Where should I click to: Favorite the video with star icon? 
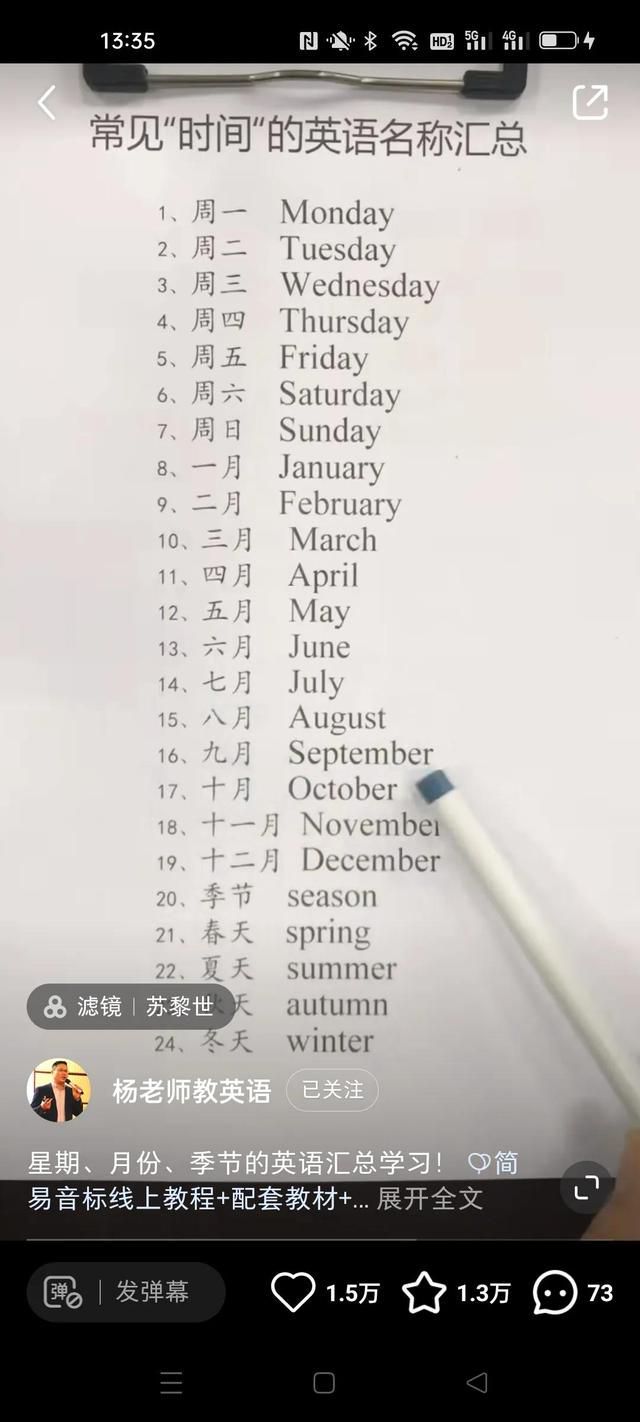(424, 1293)
